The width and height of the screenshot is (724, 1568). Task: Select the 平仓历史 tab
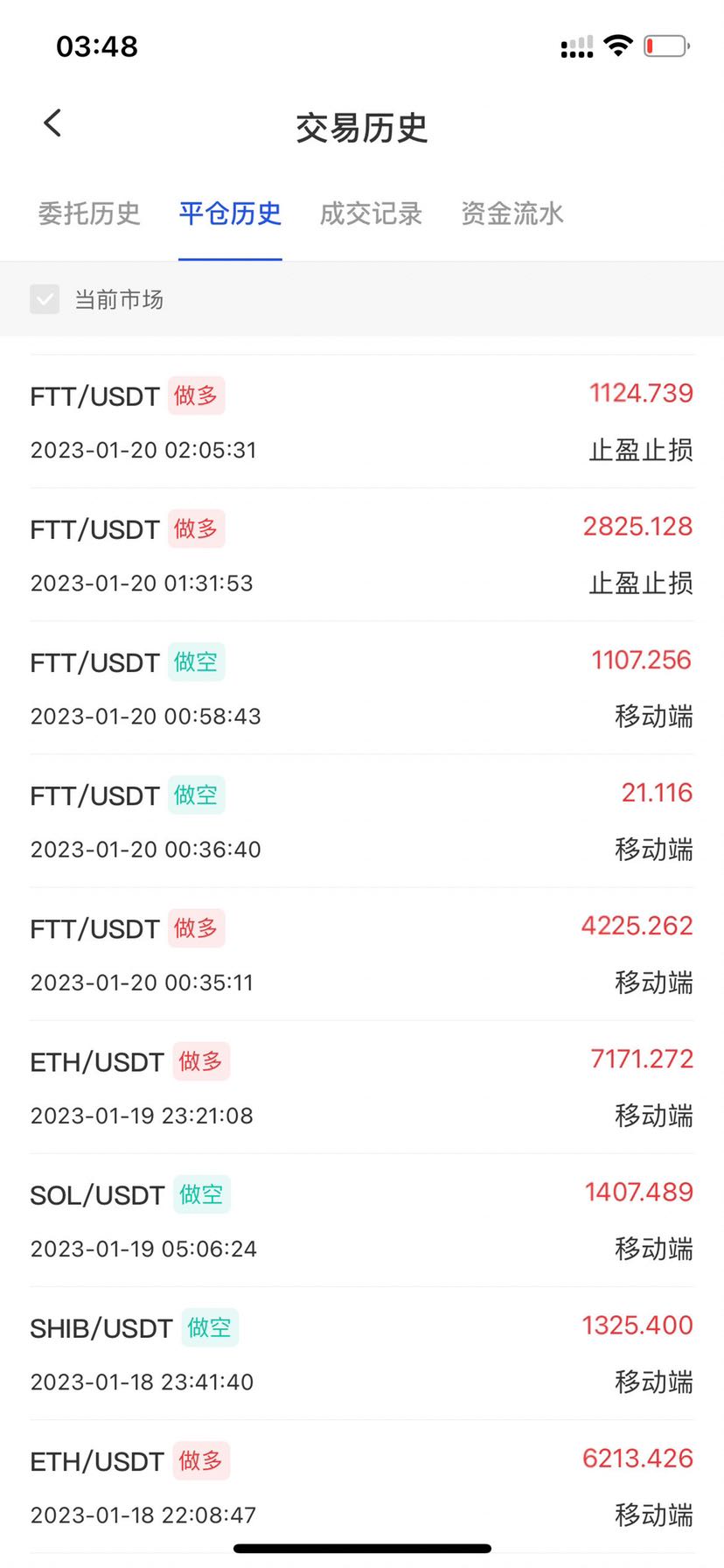click(x=230, y=213)
